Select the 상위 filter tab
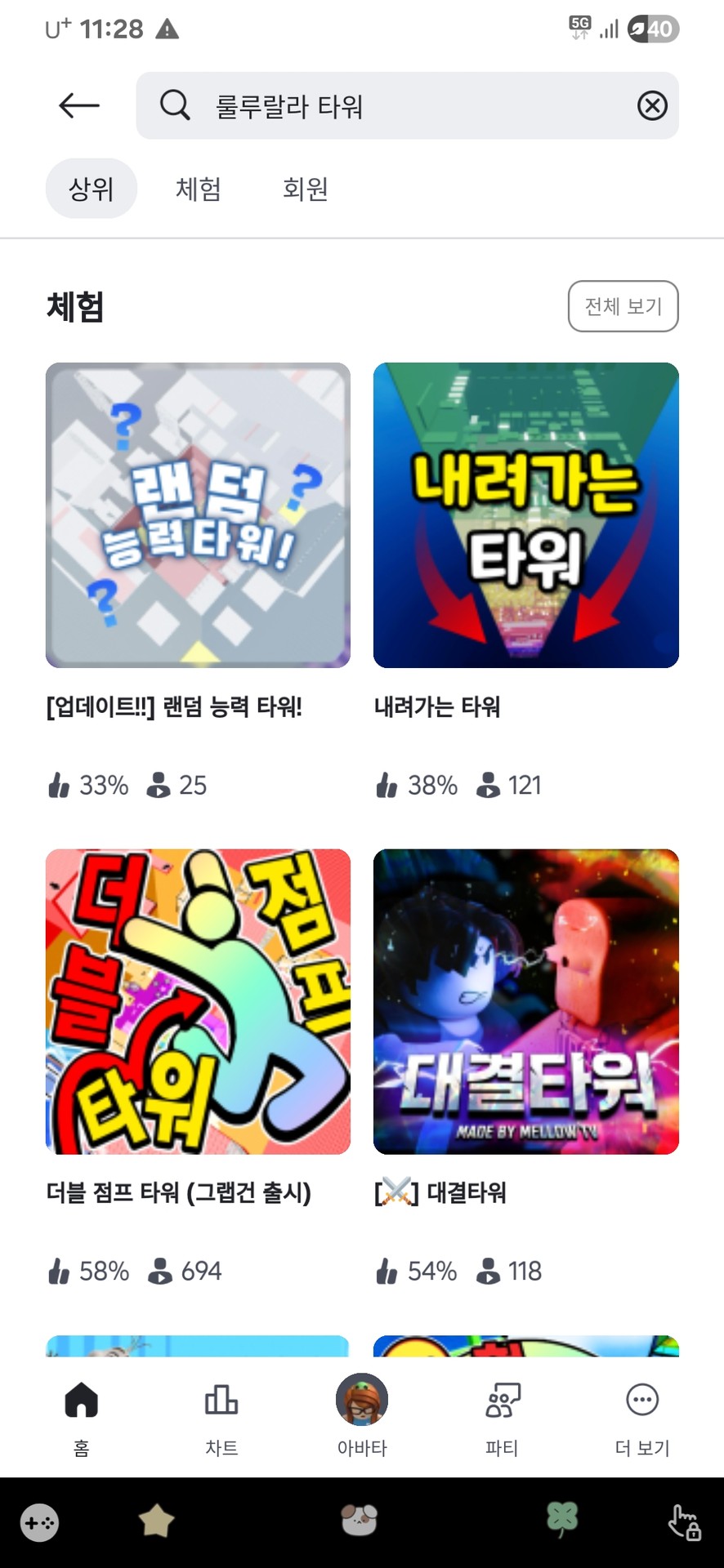Image resolution: width=724 pixels, height=1568 pixels. [91, 189]
